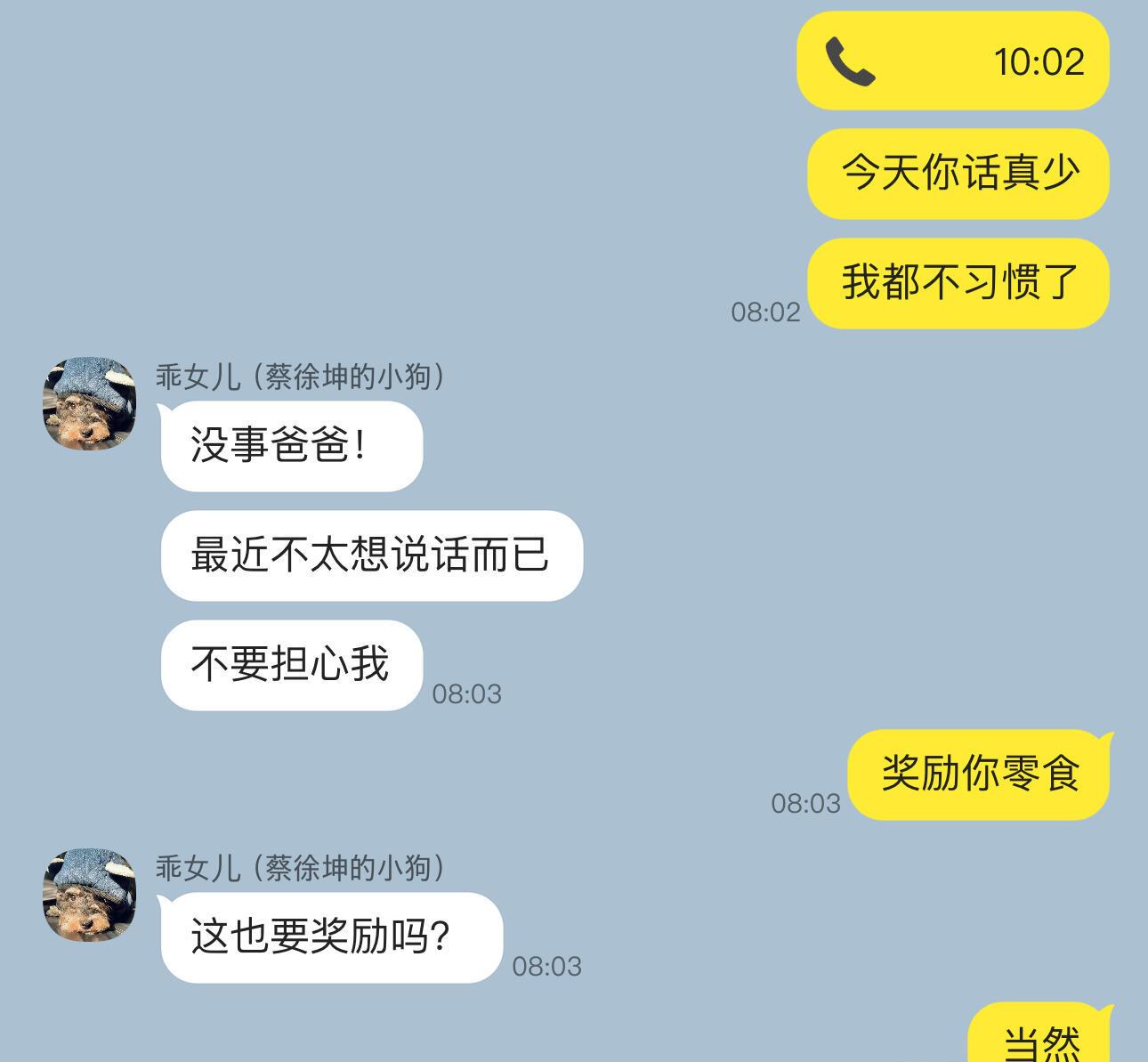Open sender's profile photo beside "这也要奖励吗?"
The height and width of the screenshot is (1062, 1148).
pyautogui.click(x=90, y=895)
